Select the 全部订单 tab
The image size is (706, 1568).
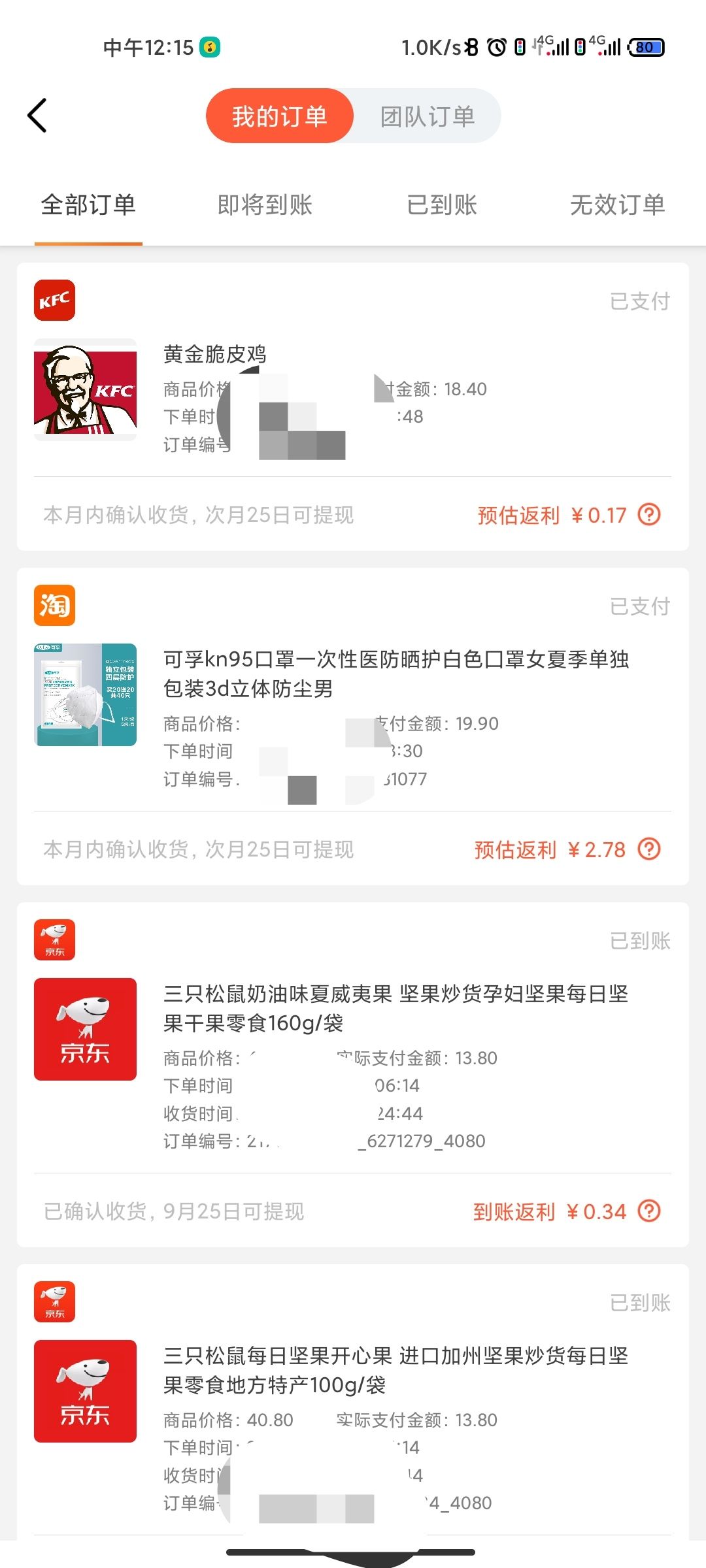coord(88,205)
